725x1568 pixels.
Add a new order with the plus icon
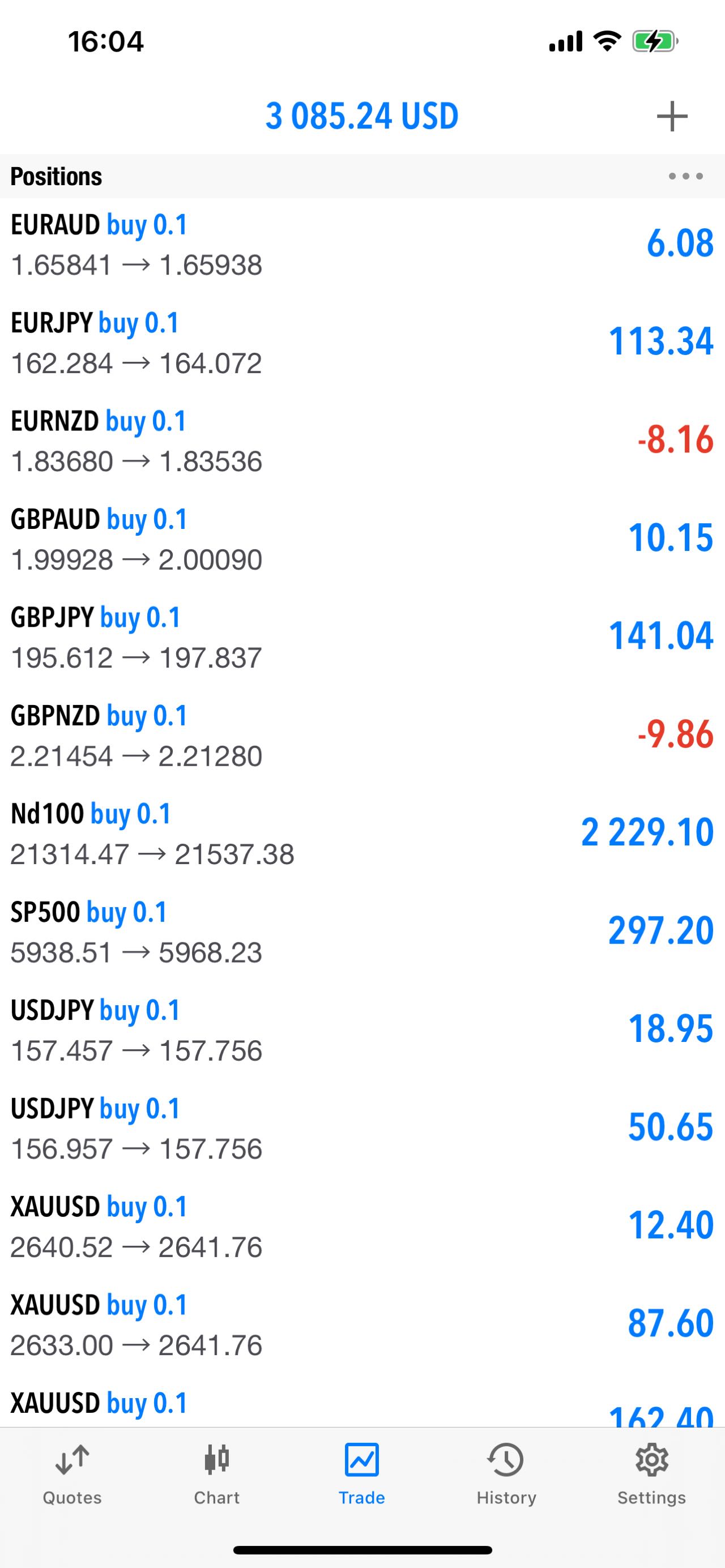(x=672, y=116)
